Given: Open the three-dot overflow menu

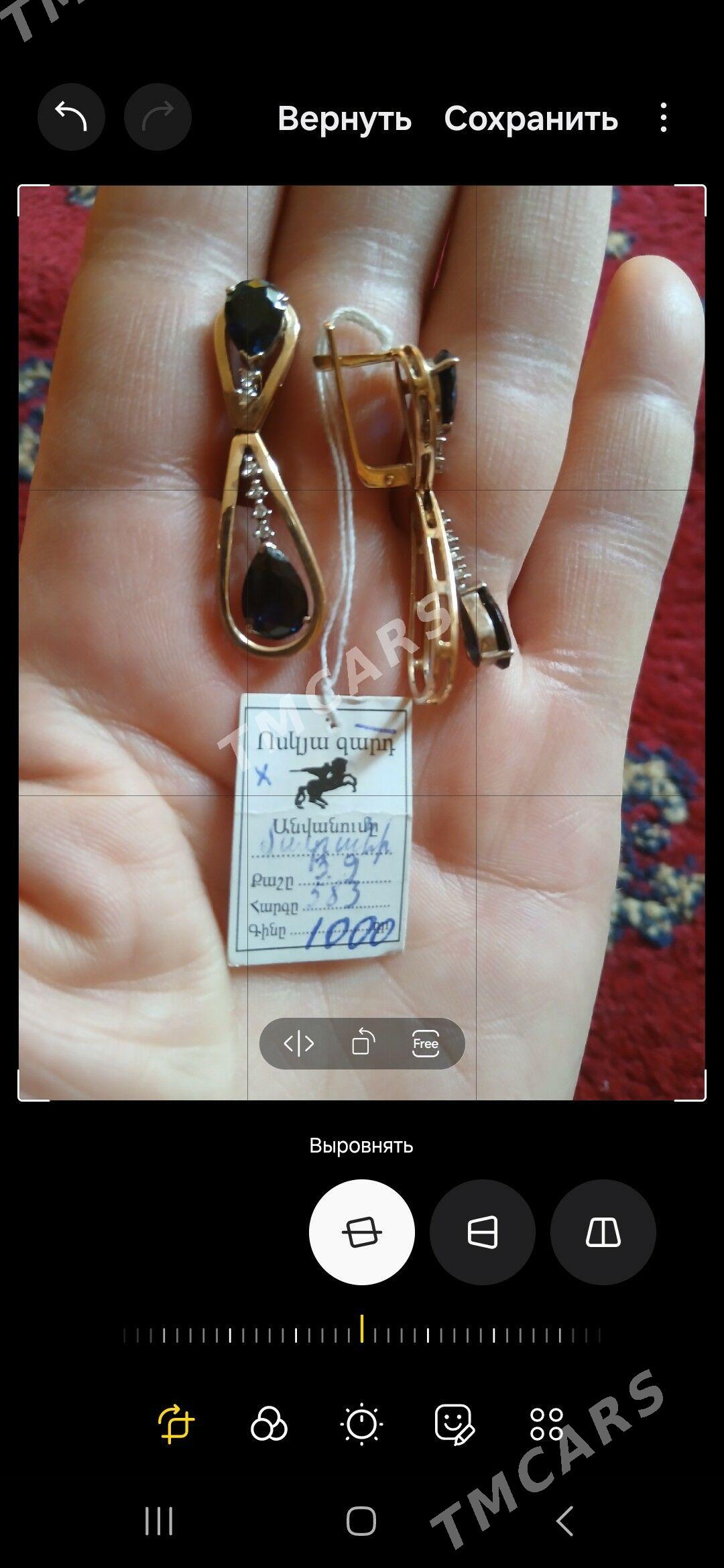Looking at the screenshot, I should (663, 118).
